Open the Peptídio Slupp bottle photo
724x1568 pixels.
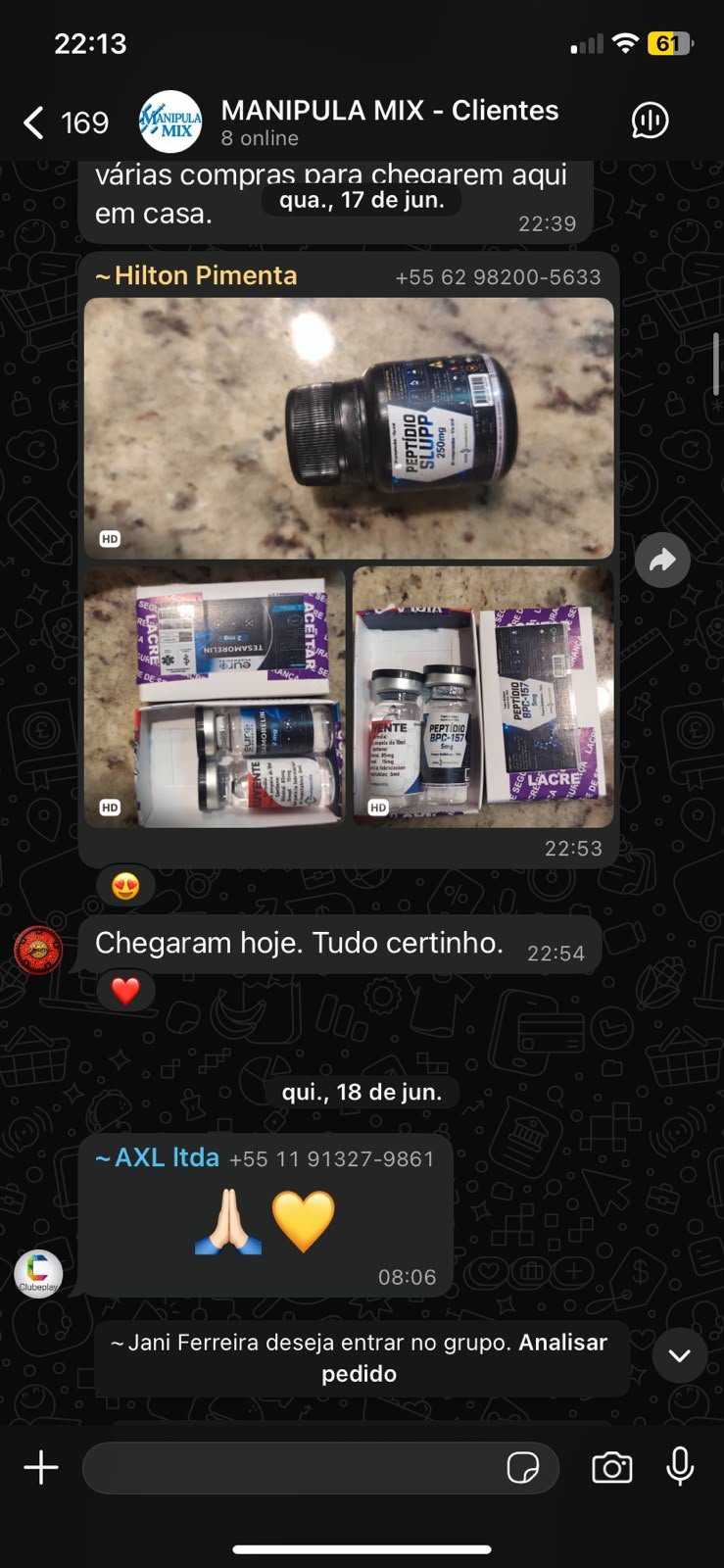pyautogui.click(x=349, y=428)
